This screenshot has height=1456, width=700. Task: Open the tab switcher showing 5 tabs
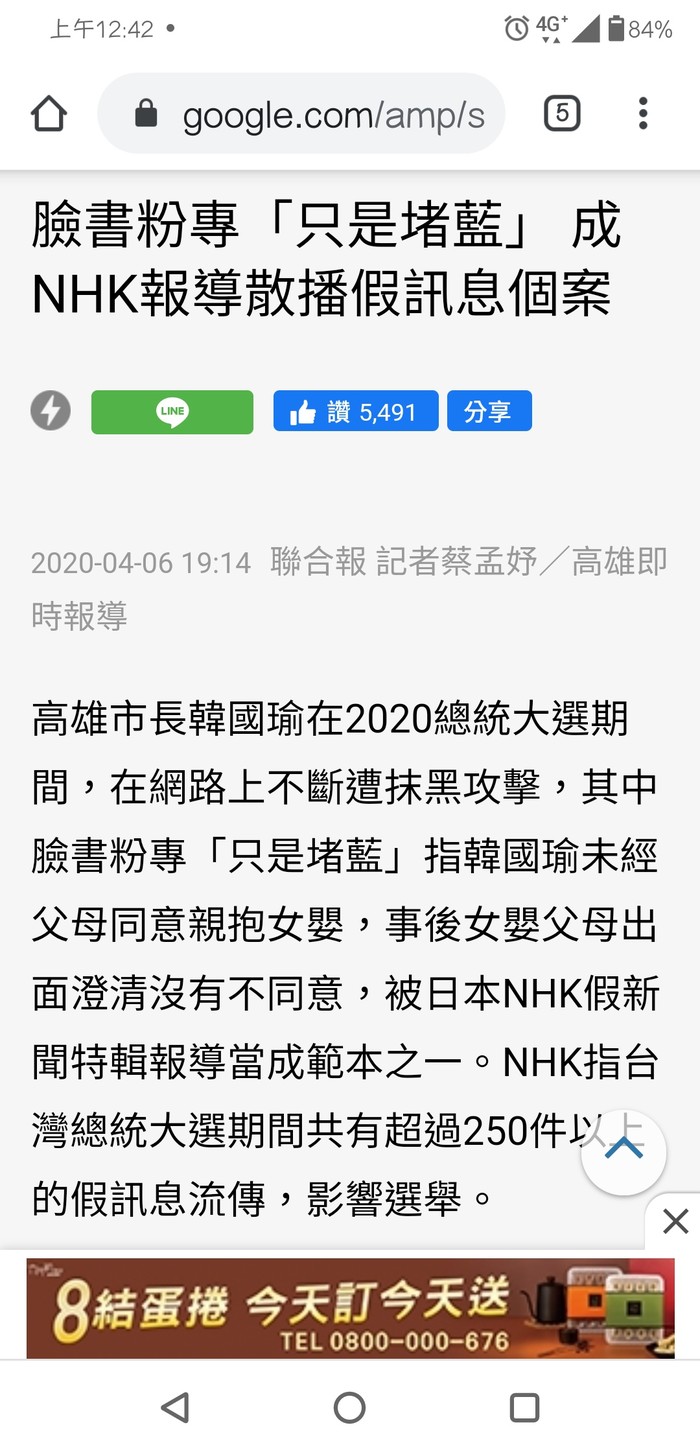[x=562, y=114]
